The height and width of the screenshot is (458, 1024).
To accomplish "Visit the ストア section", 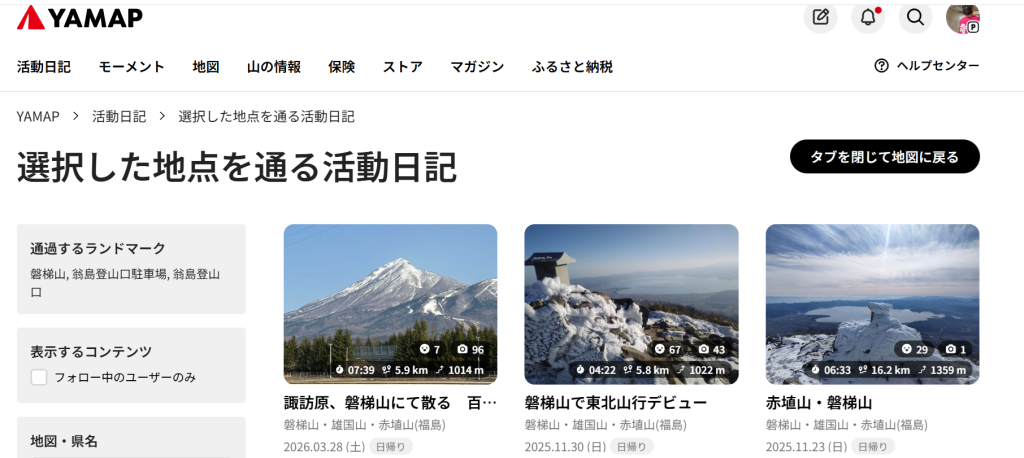I will coord(403,67).
